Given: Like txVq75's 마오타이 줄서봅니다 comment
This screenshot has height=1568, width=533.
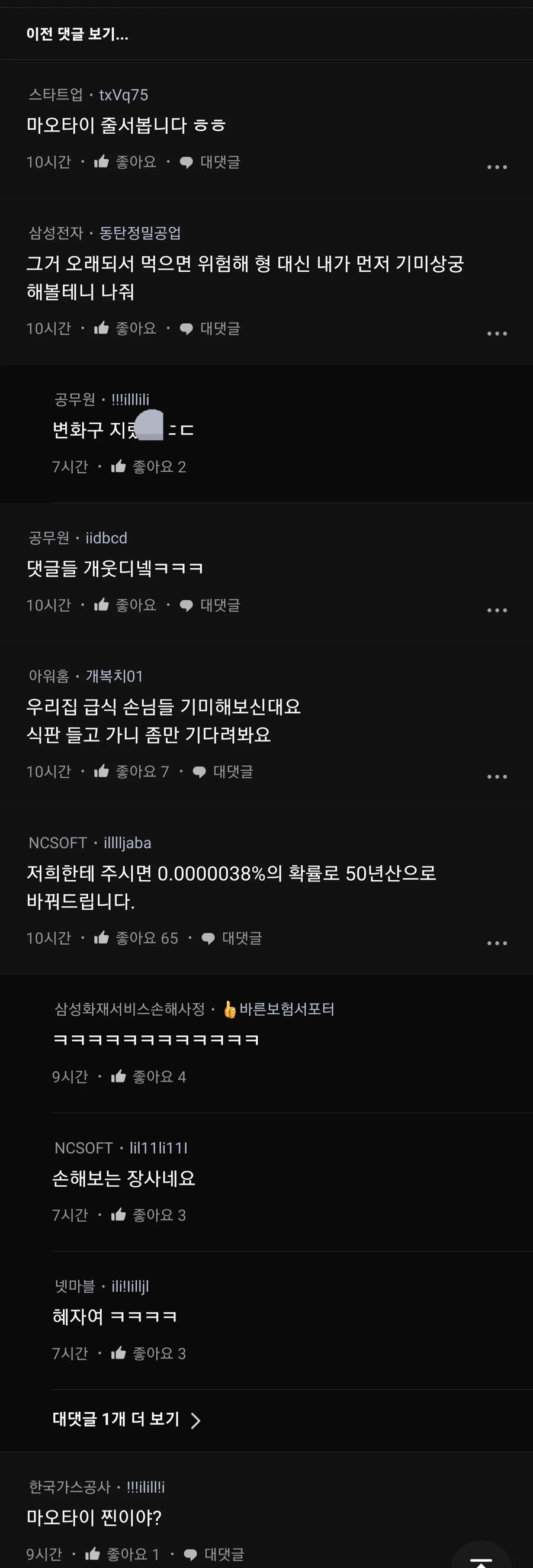Looking at the screenshot, I should click(125, 162).
